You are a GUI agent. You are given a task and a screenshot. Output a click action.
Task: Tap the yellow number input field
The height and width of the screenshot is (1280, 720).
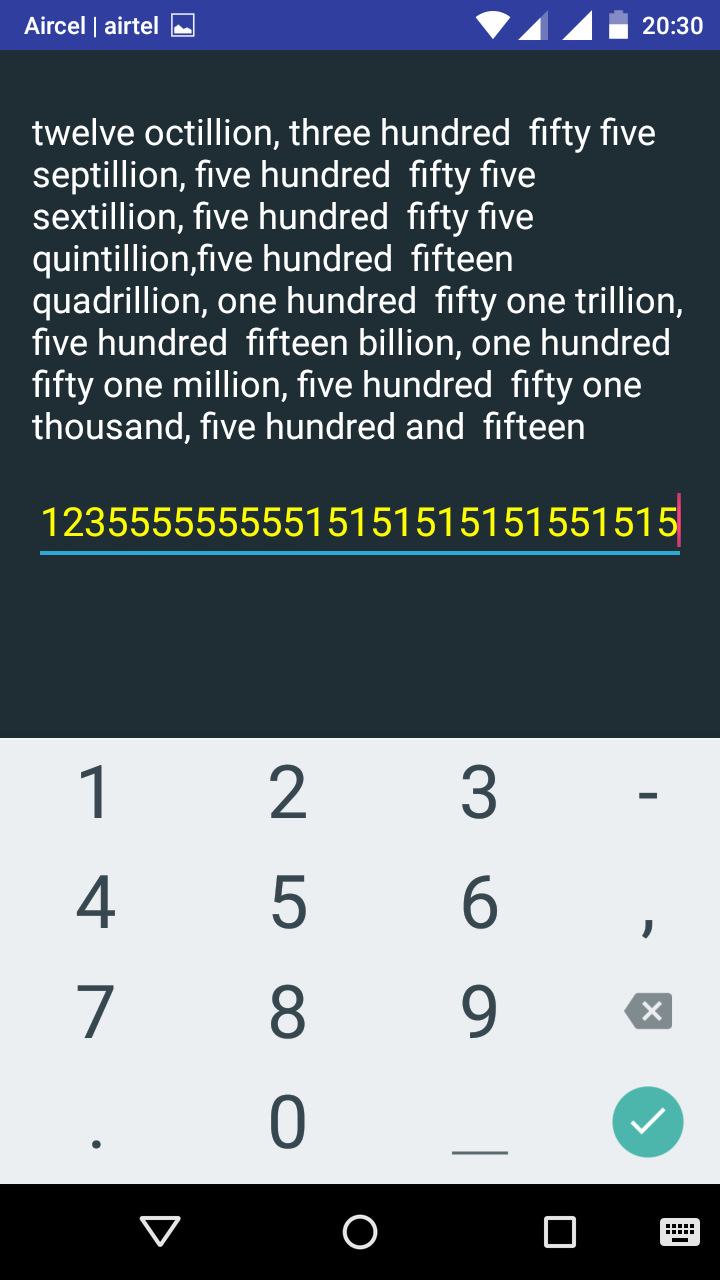click(359, 522)
